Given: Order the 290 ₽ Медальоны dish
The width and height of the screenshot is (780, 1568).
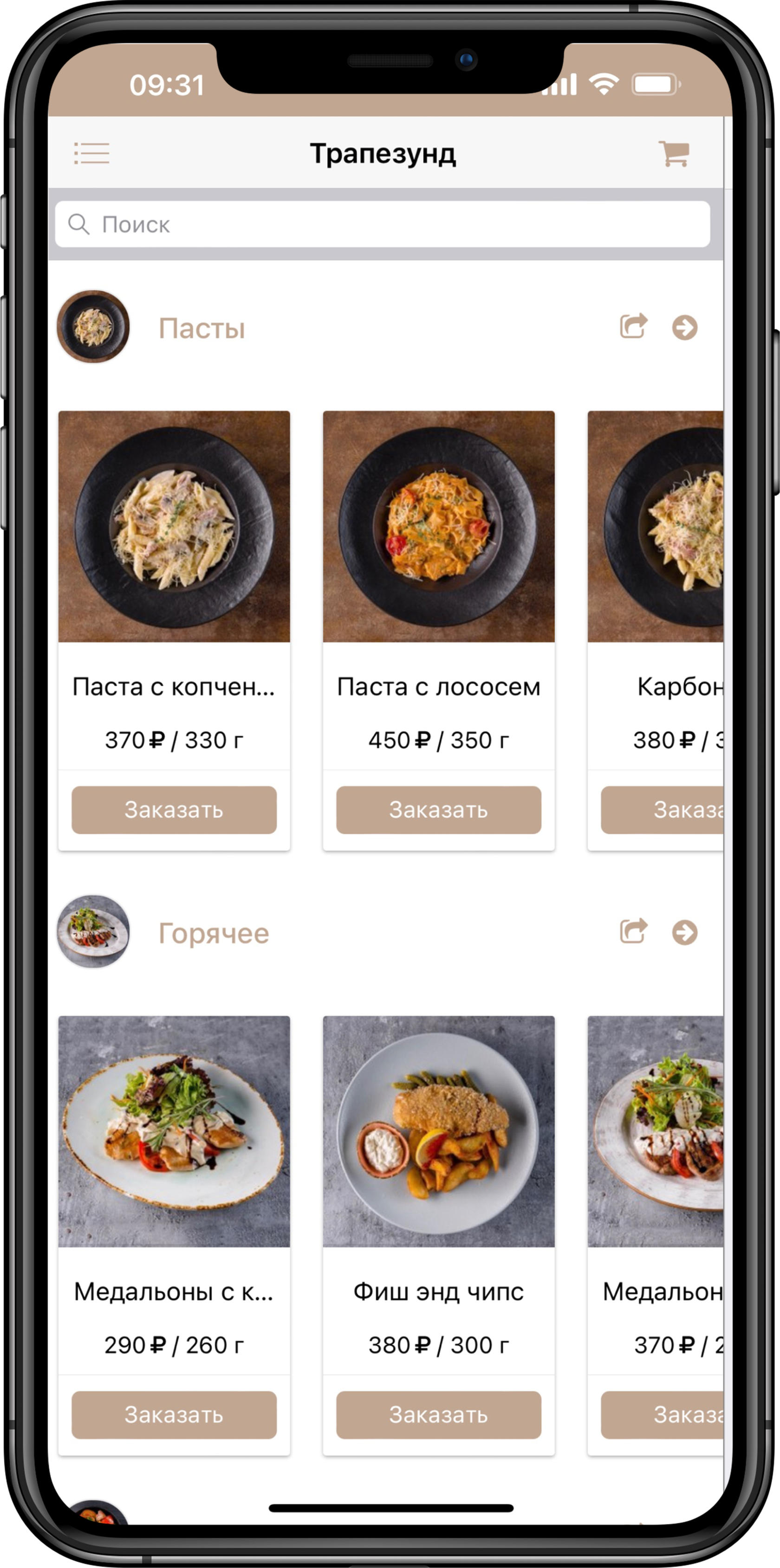Looking at the screenshot, I should point(174,1414).
